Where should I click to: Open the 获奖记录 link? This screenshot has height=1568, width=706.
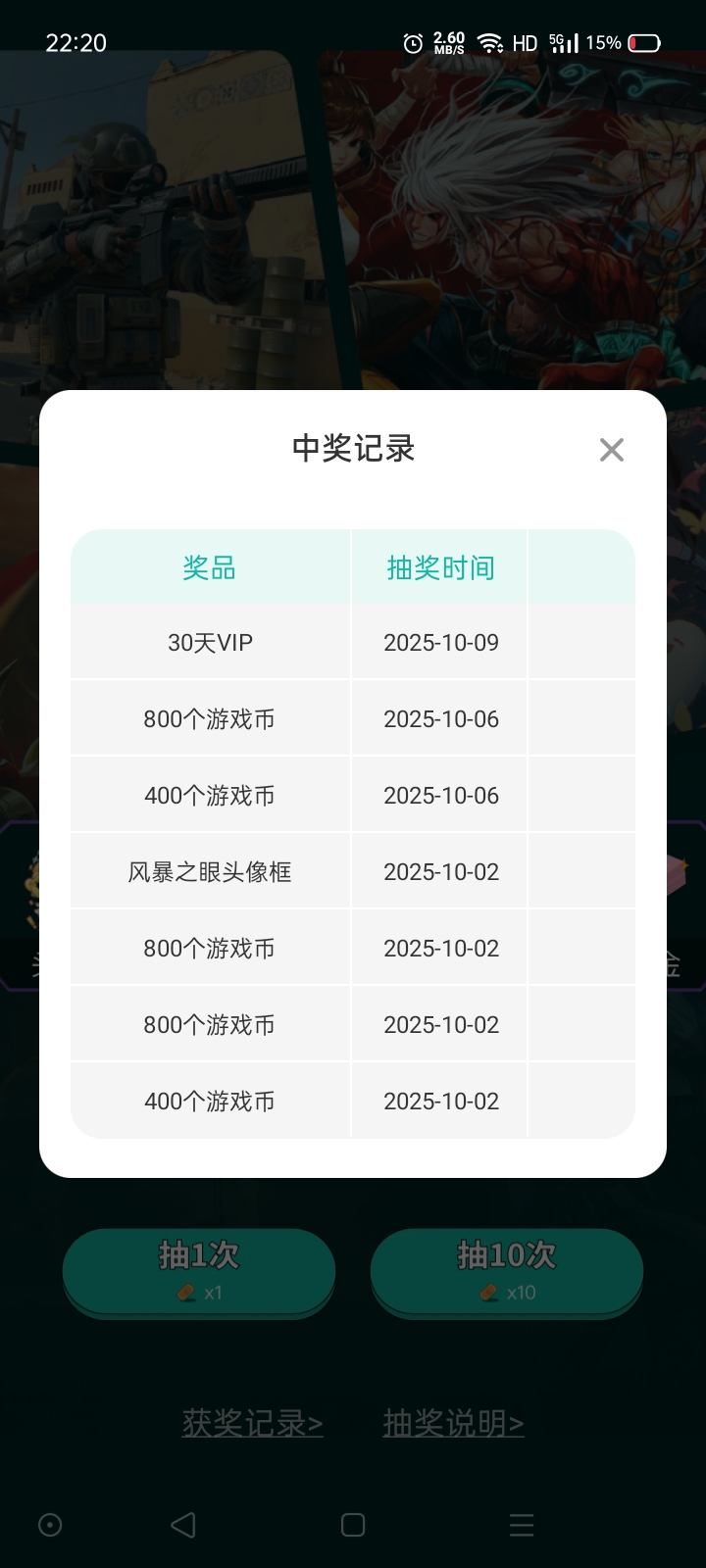click(252, 1423)
